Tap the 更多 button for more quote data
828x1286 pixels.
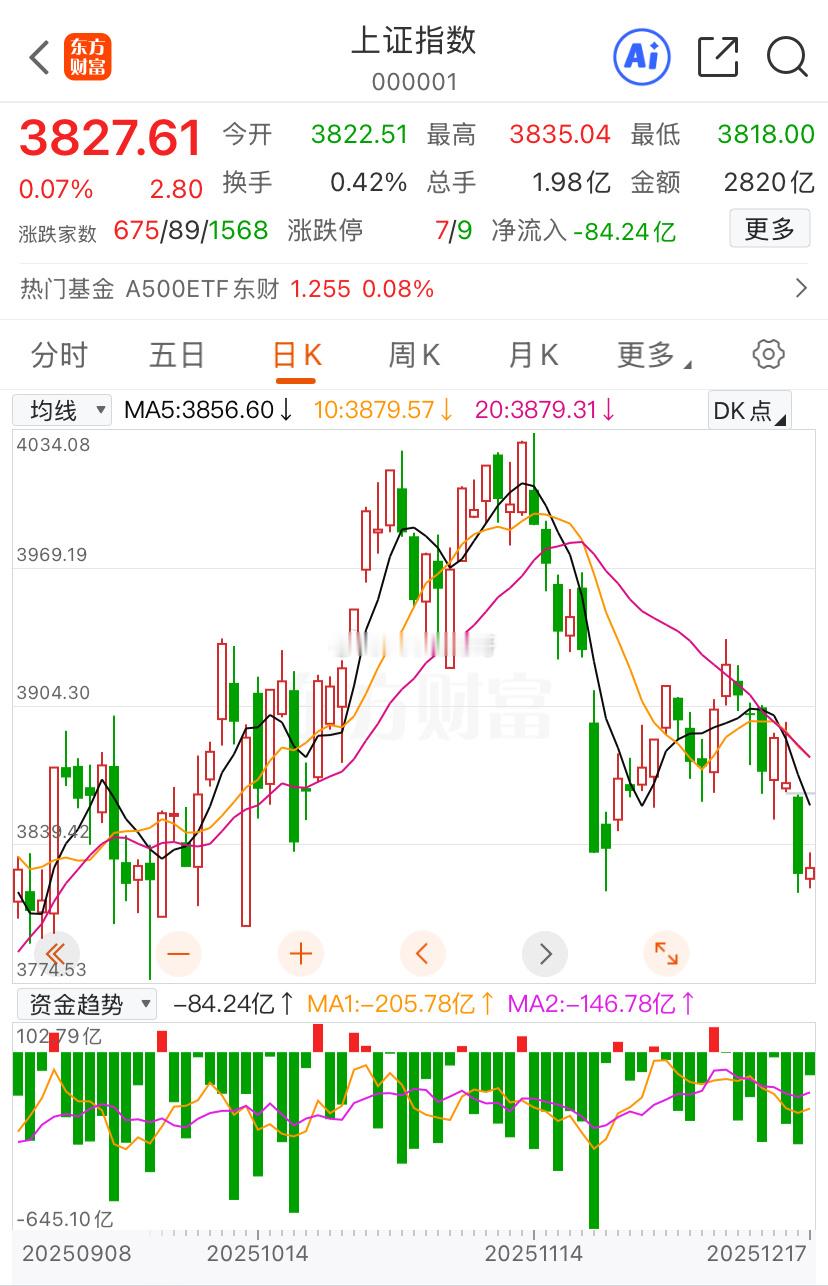tap(771, 228)
